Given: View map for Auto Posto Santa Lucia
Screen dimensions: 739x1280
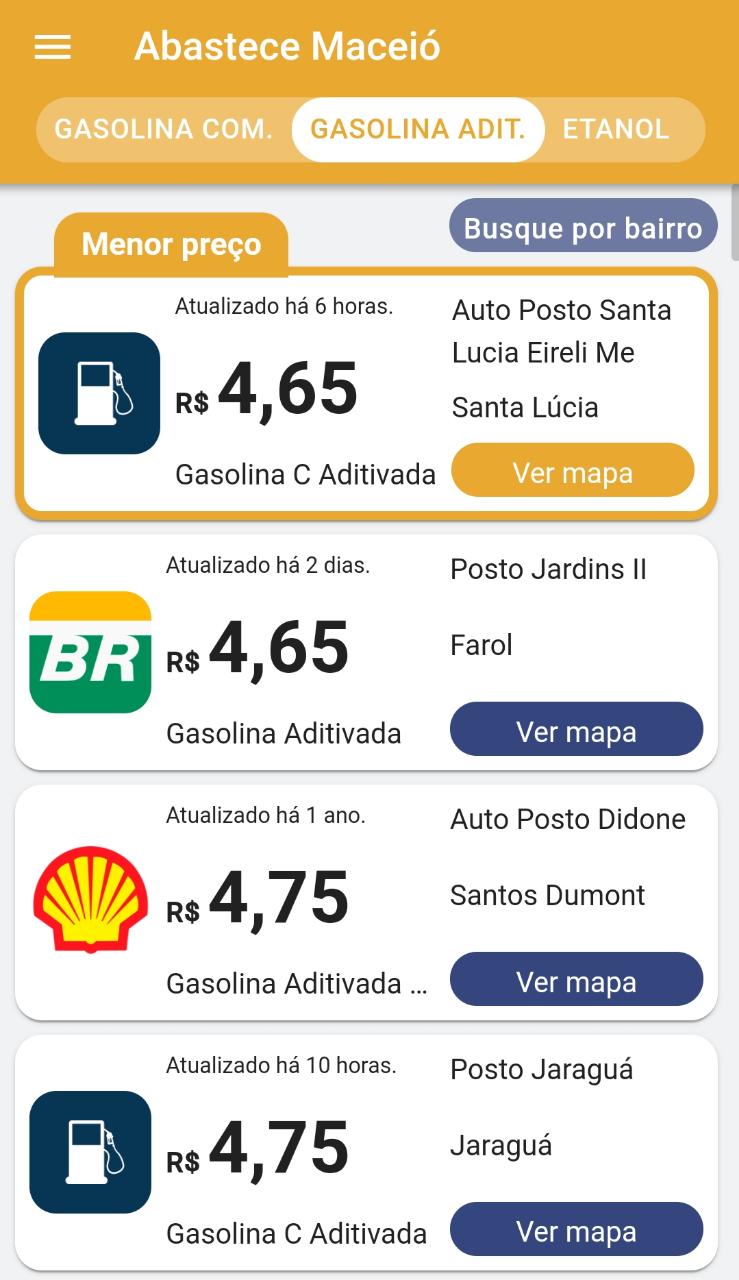Looking at the screenshot, I should [x=572, y=471].
